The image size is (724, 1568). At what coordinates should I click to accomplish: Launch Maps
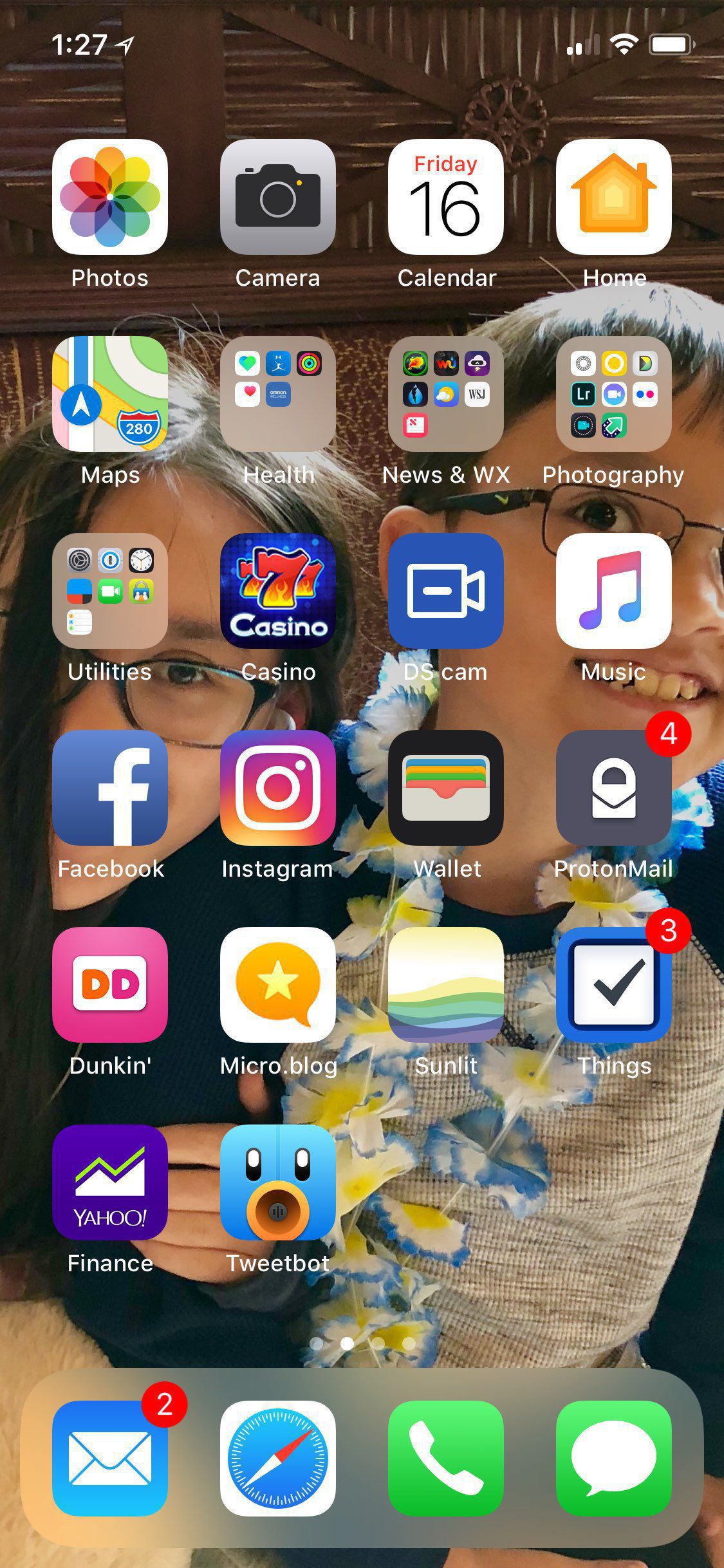pos(110,394)
